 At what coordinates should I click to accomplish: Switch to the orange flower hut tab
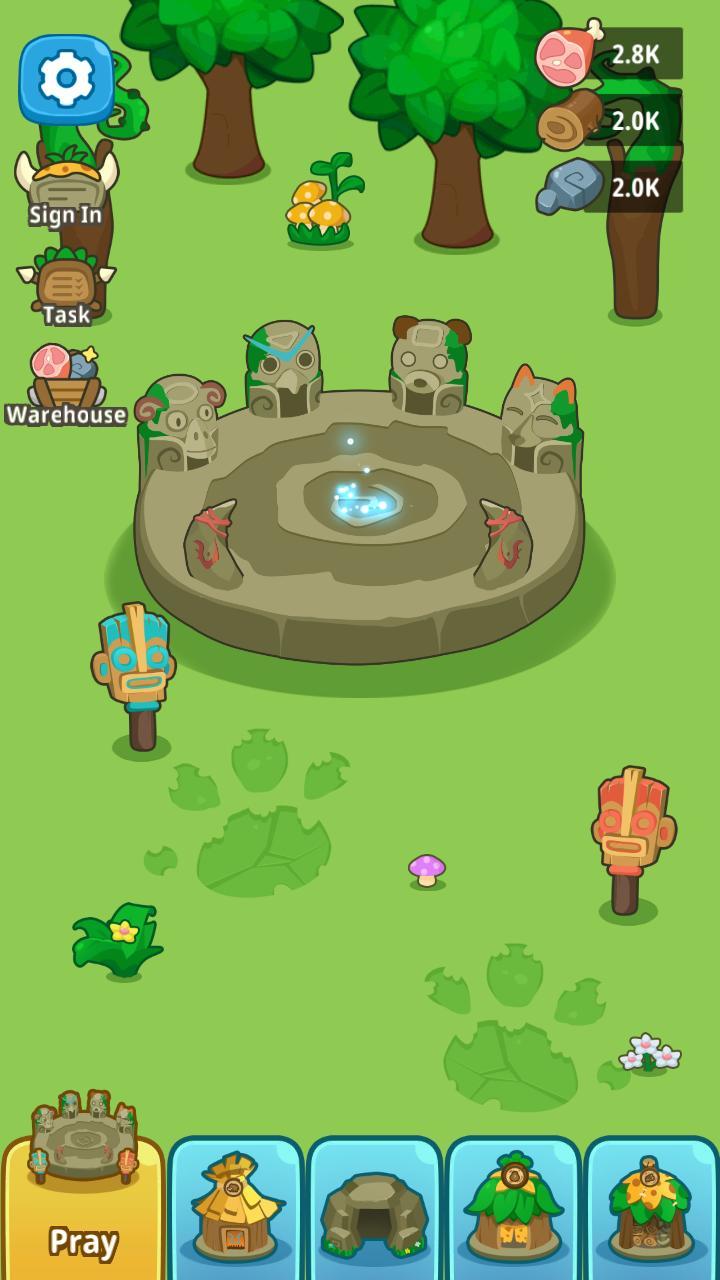tap(651, 1210)
